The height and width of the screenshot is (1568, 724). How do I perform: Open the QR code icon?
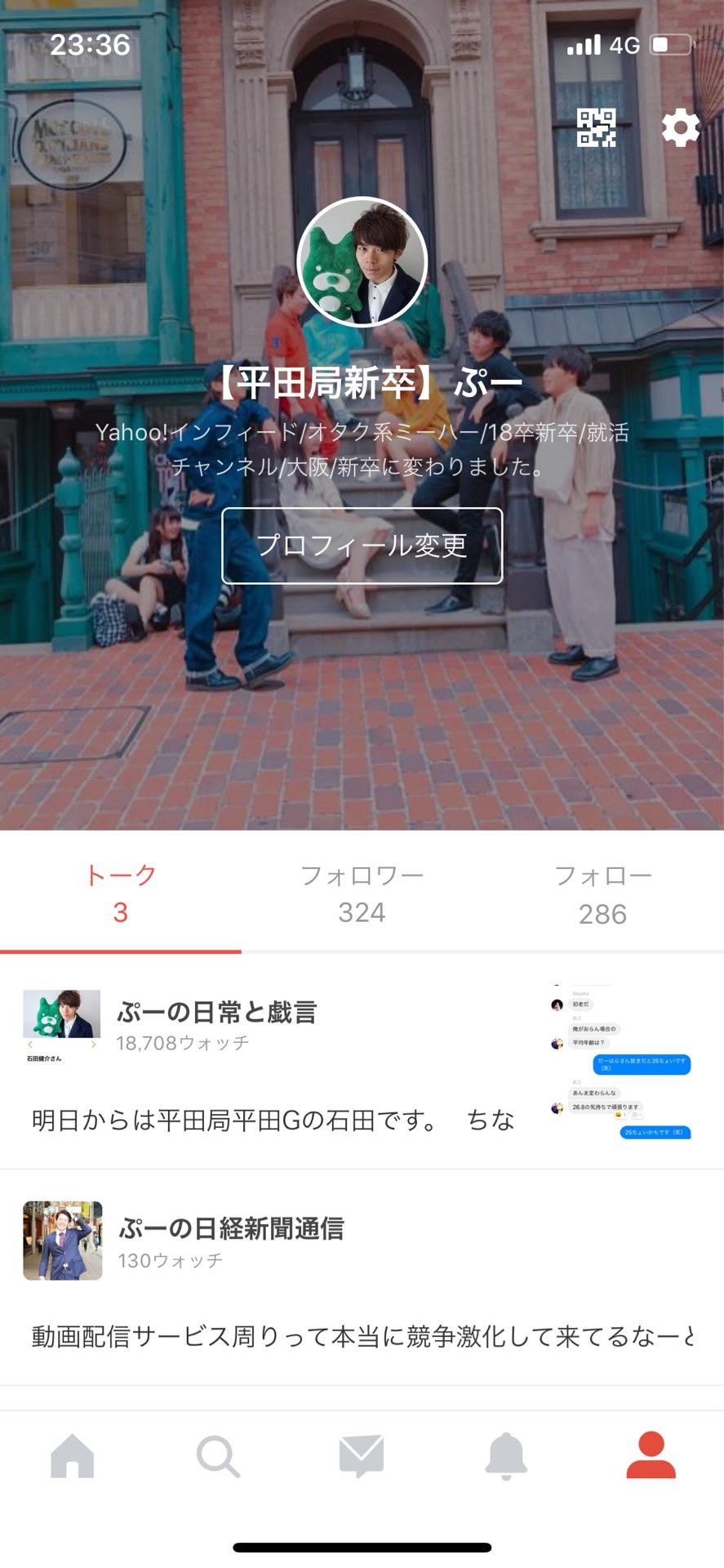click(x=596, y=127)
